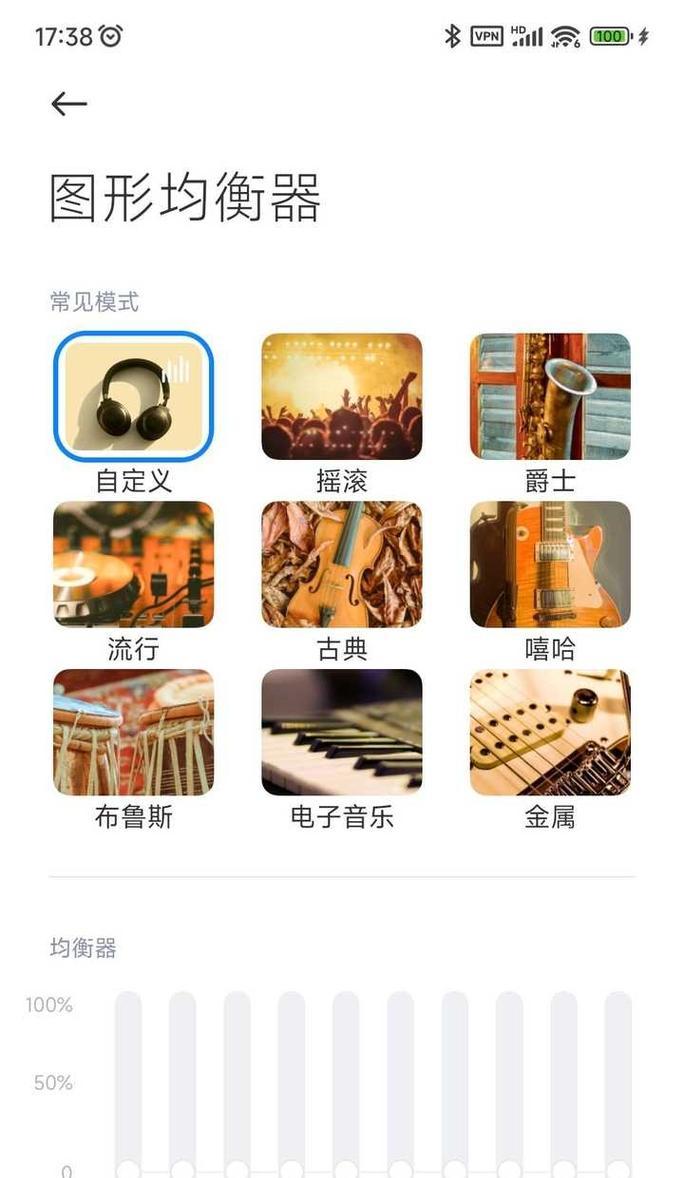Viewport: 684px width, 1178px height.
Task: Go back using the arrow icon
Action: [x=69, y=103]
